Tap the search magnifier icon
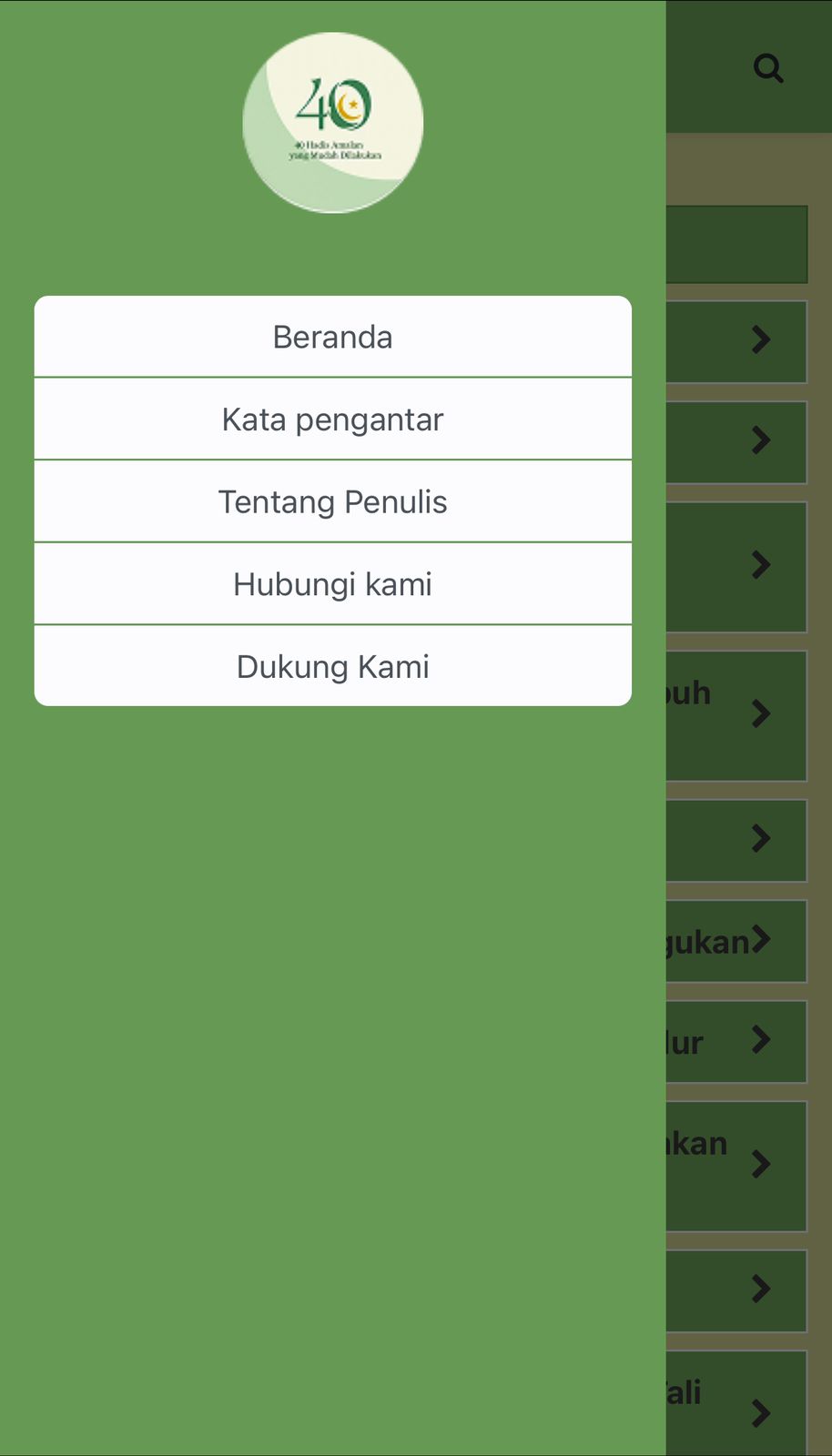The image size is (832, 1456). [x=768, y=68]
